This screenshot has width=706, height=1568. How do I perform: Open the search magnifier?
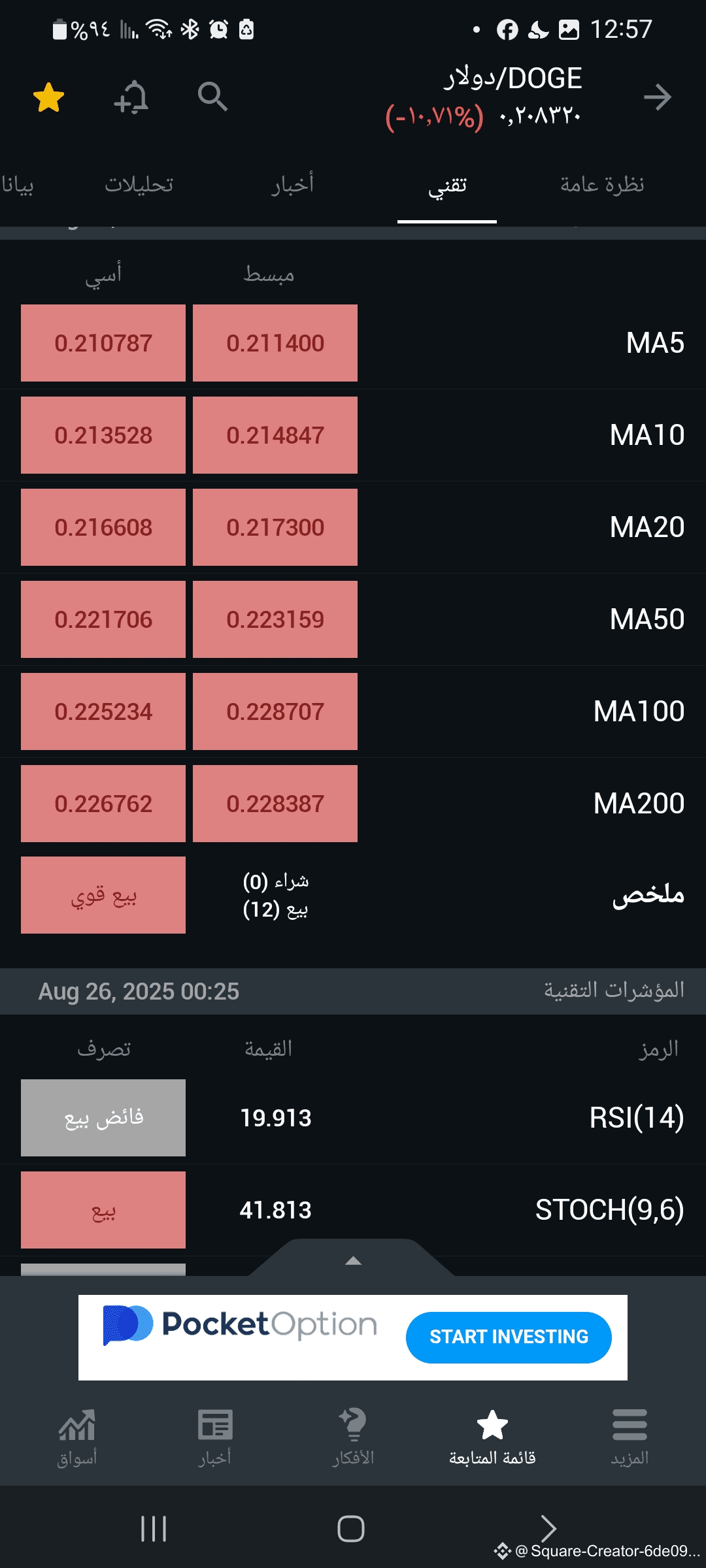click(212, 97)
